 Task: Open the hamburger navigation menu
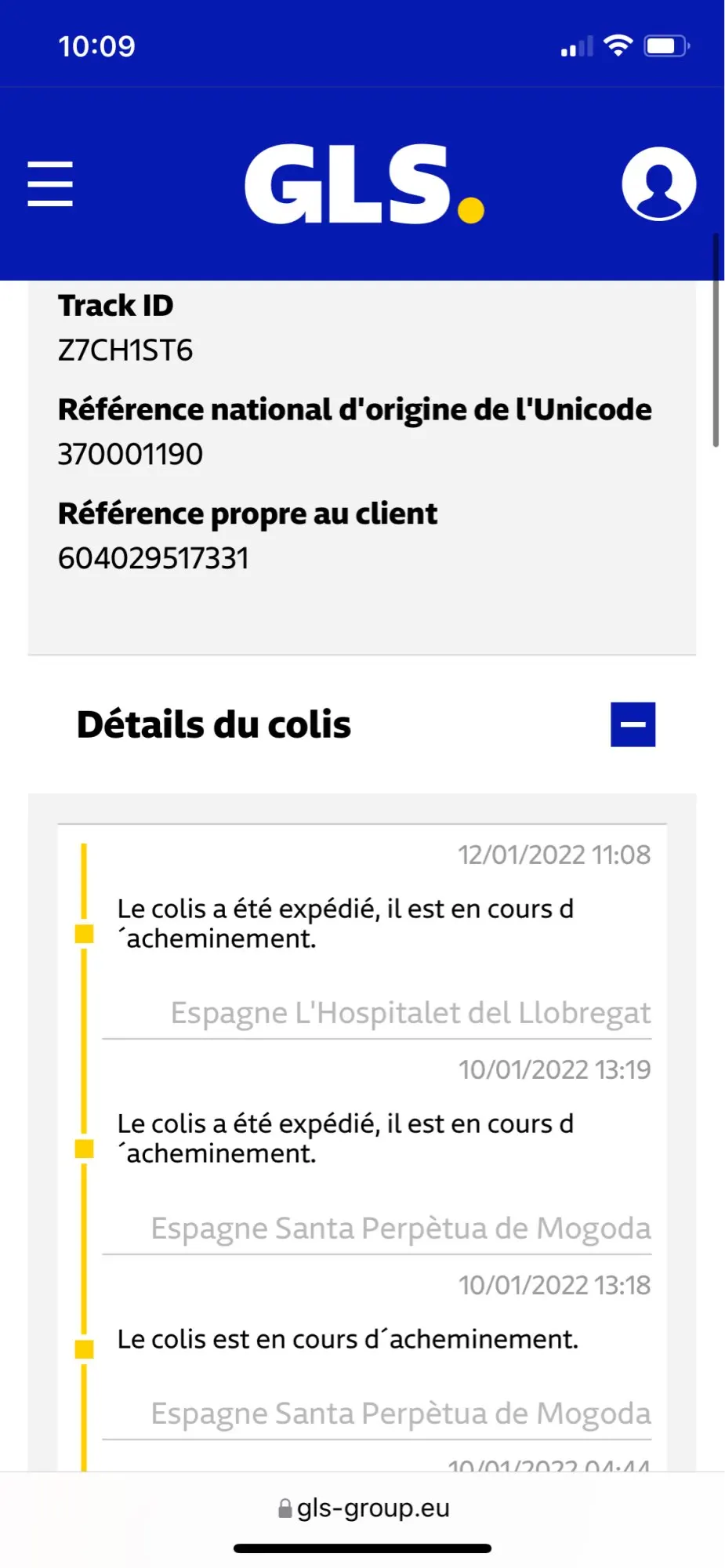(50, 184)
